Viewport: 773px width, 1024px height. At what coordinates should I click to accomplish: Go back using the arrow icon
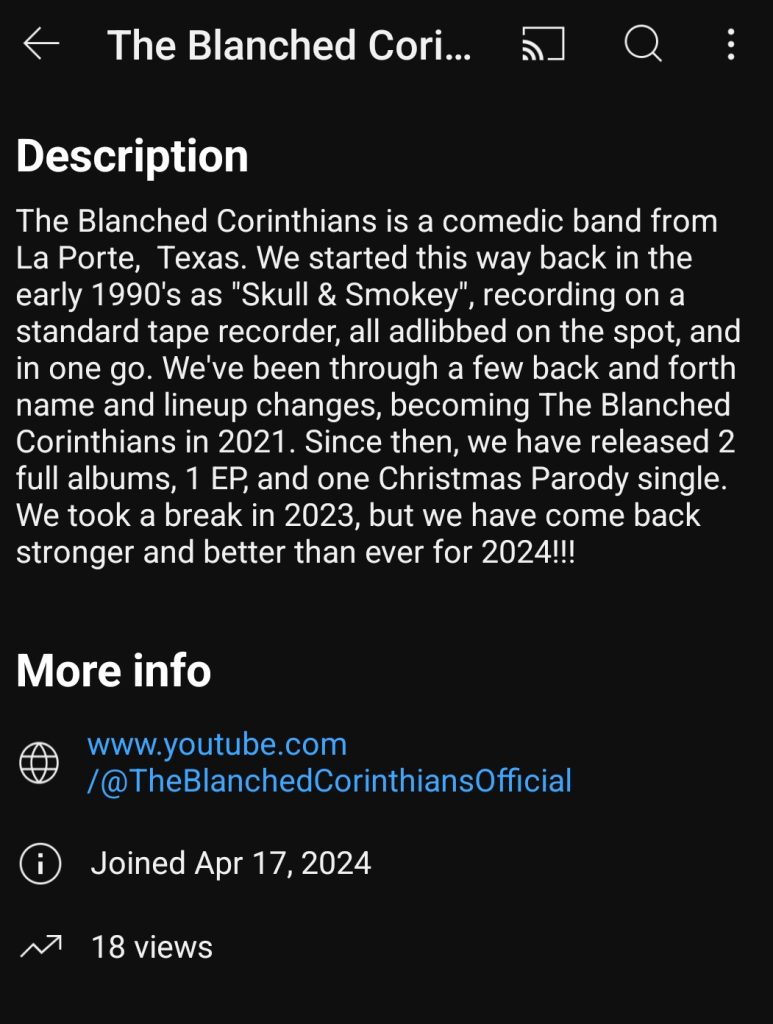pyautogui.click(x=41, y=44)
